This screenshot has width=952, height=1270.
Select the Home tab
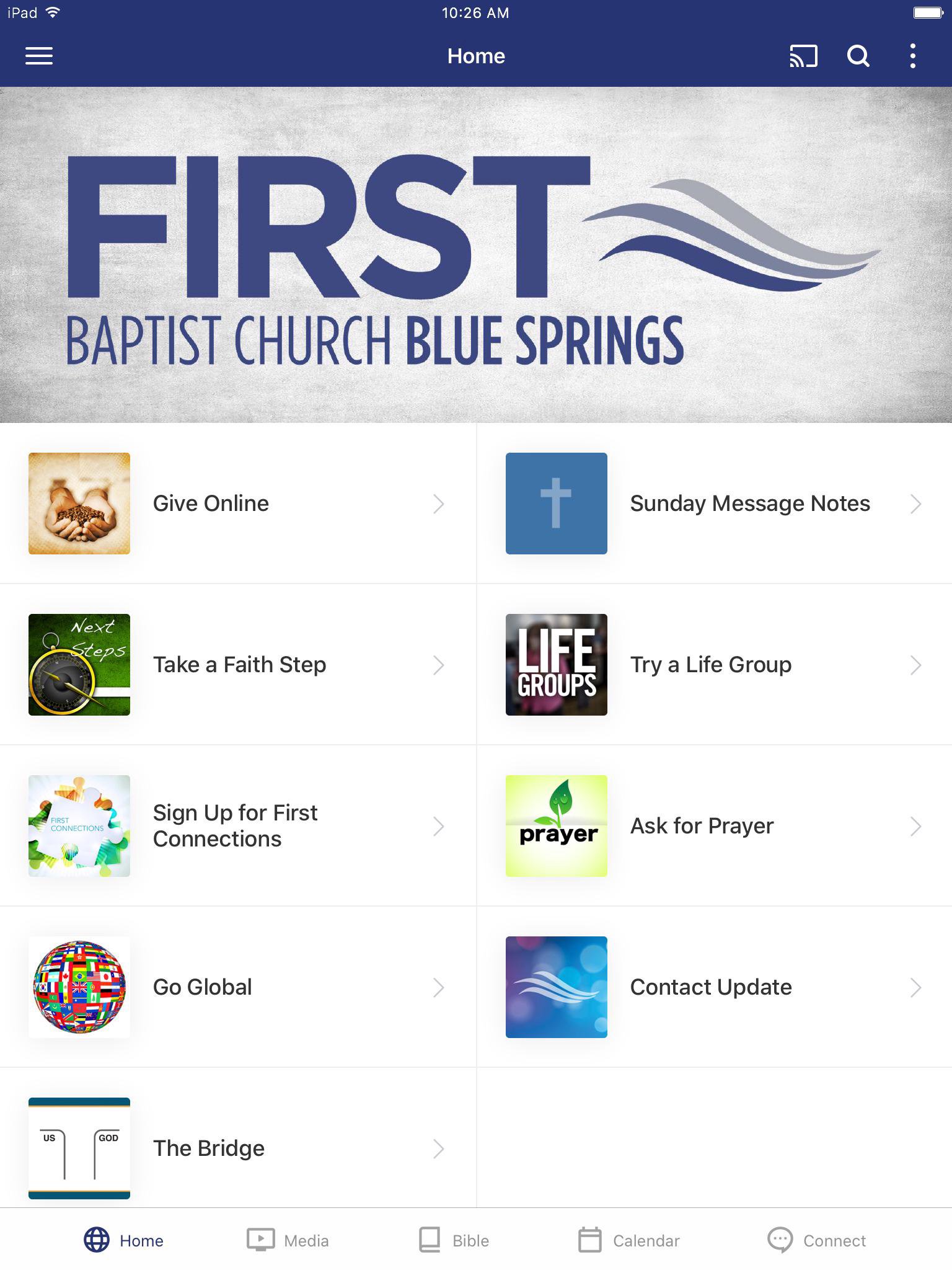(124, 1240)
